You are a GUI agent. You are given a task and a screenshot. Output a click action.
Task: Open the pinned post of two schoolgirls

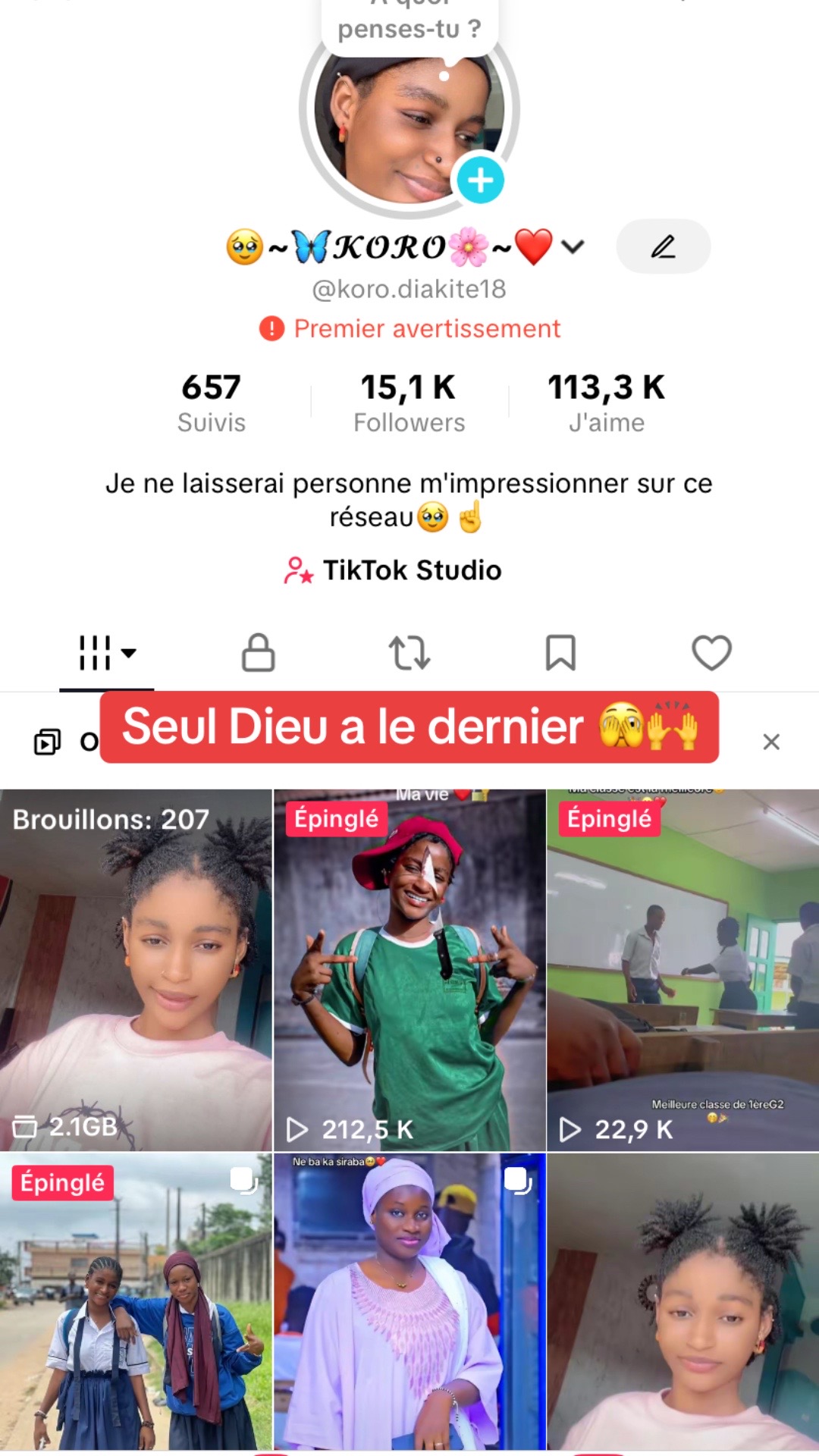(136, 1301)
